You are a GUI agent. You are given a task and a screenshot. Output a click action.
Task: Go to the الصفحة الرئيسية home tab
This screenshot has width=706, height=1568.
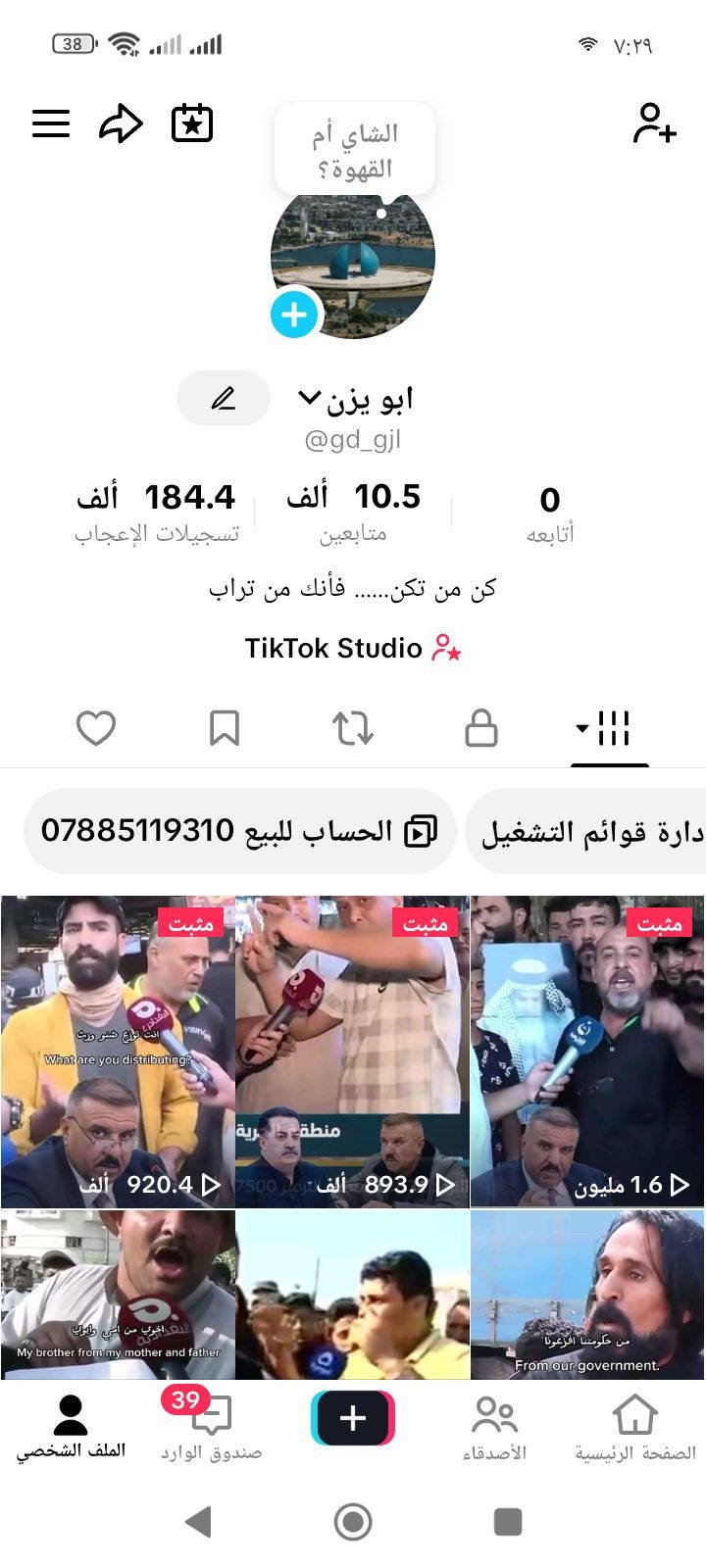[634, 1427]
